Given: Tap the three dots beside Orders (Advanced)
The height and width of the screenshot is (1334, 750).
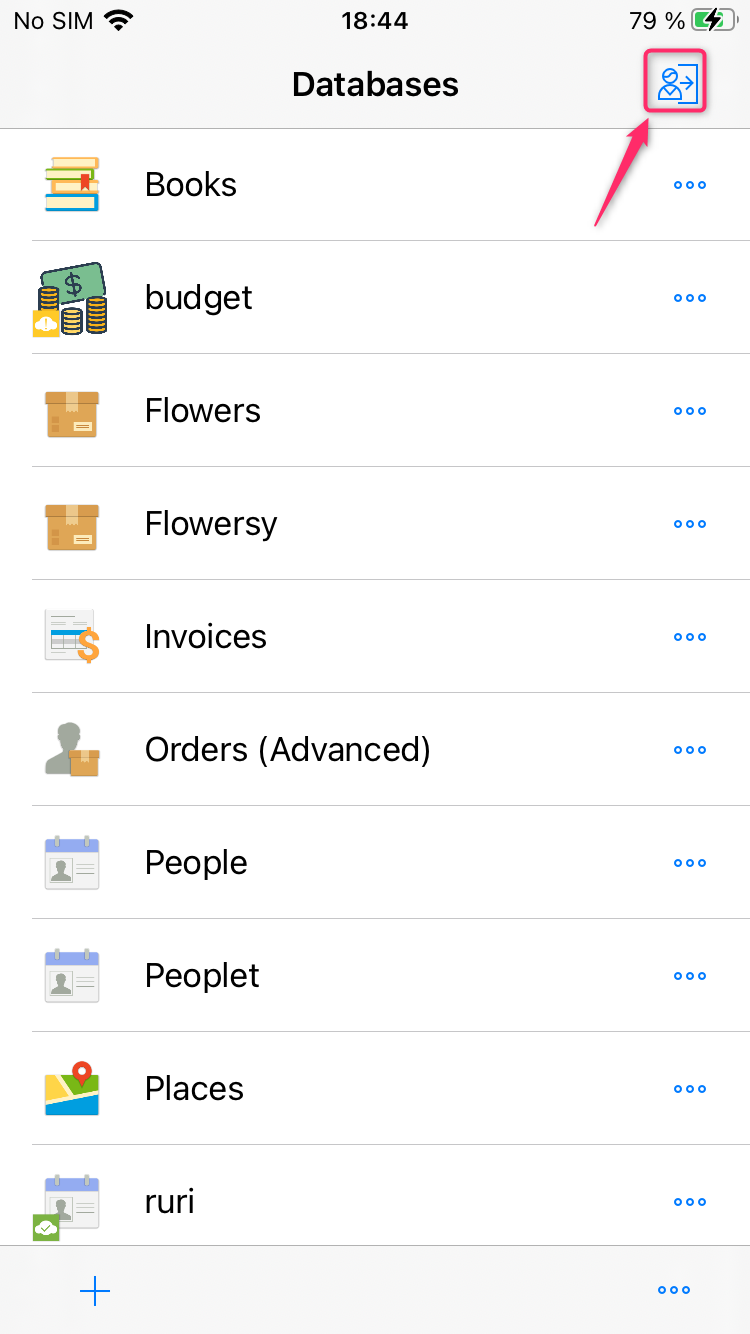Looking at the screenshot, I should pyautogui.click(x=690, y=750).
